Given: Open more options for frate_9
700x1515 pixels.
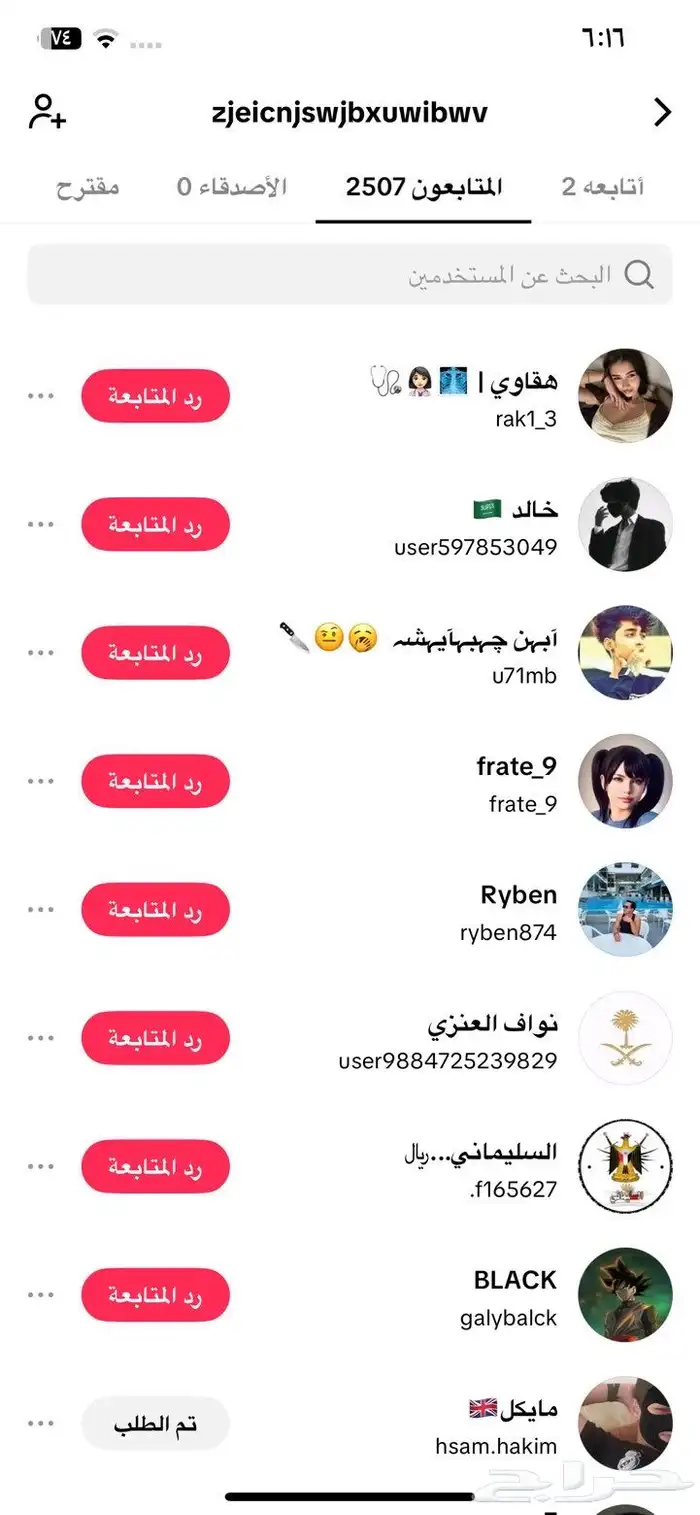Looking at the screenshot, I should [x=41, y=781].
